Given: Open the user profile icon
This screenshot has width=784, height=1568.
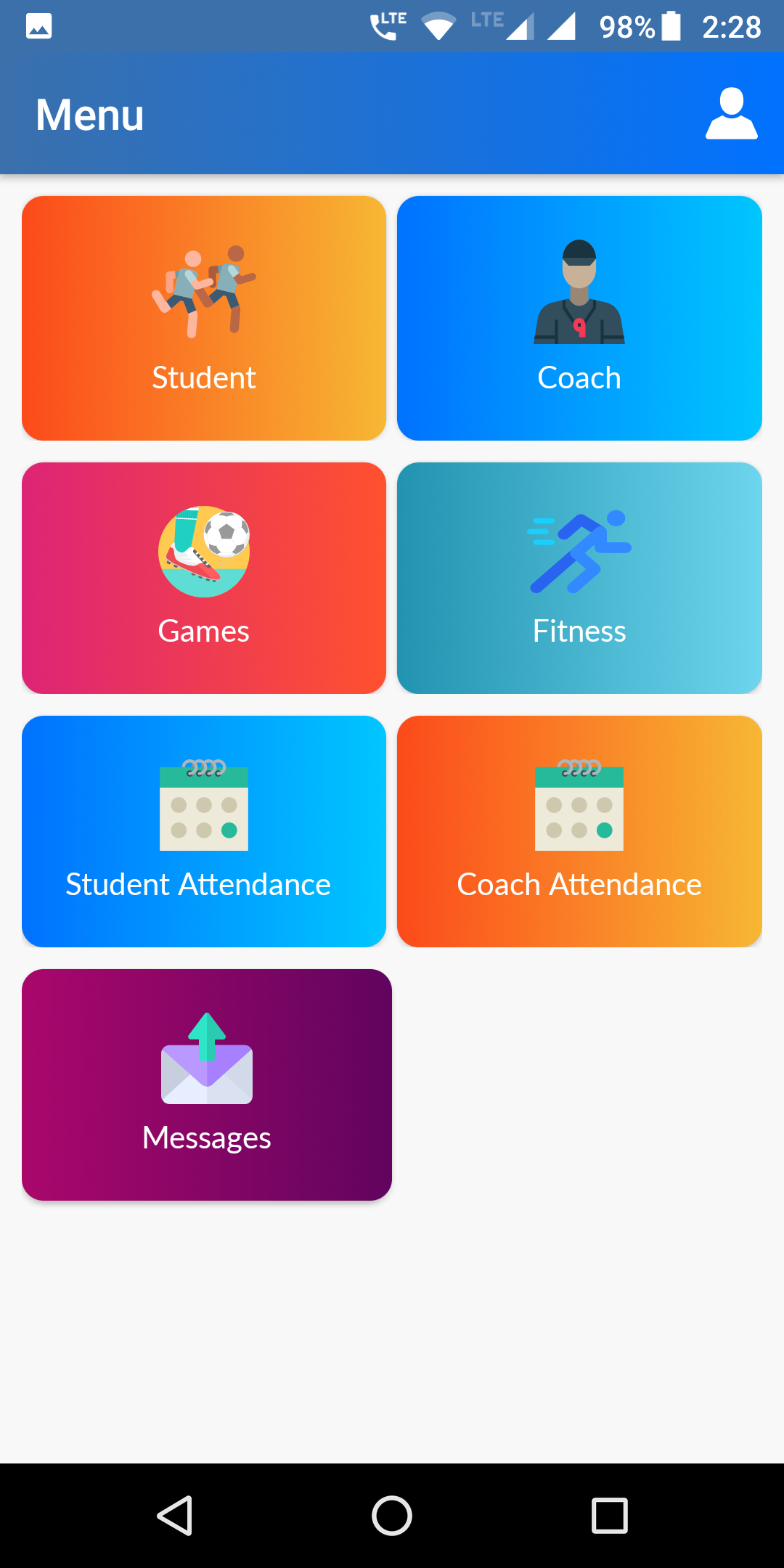Looking at the screenshot, I should pos(731,114).
